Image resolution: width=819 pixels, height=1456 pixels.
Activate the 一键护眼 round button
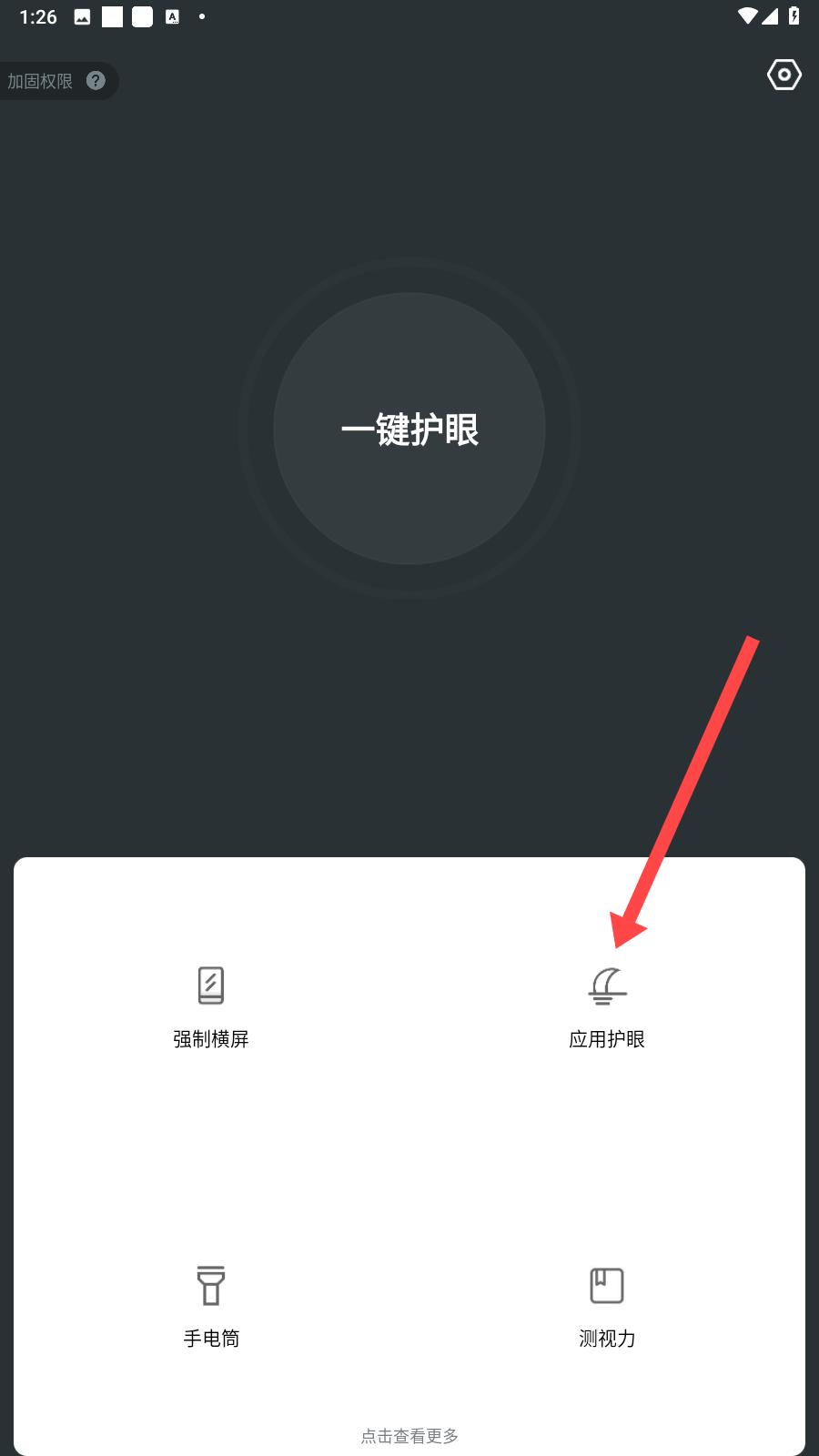tap(409, 429)
